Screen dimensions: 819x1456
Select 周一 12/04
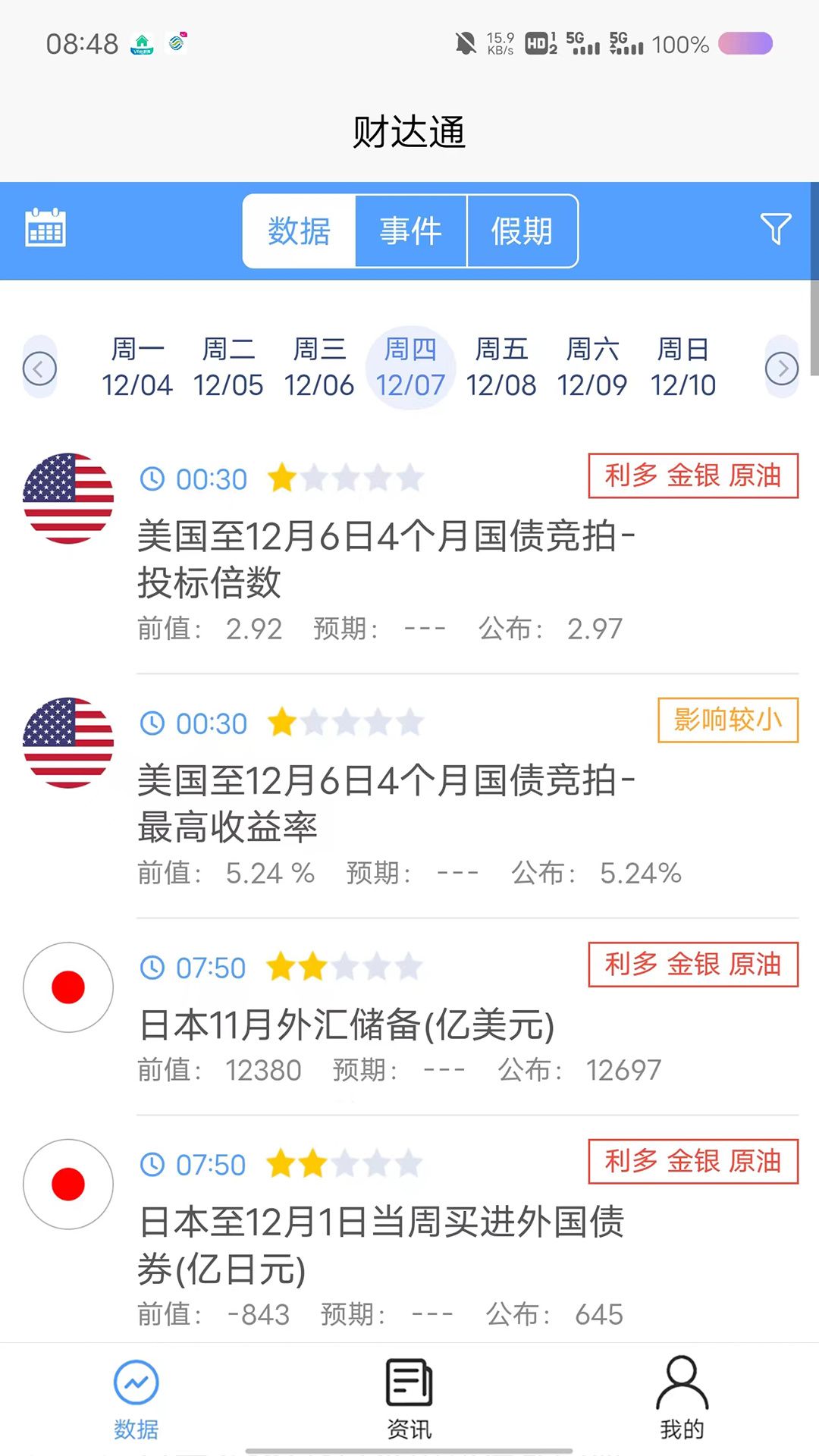[137, 368]
